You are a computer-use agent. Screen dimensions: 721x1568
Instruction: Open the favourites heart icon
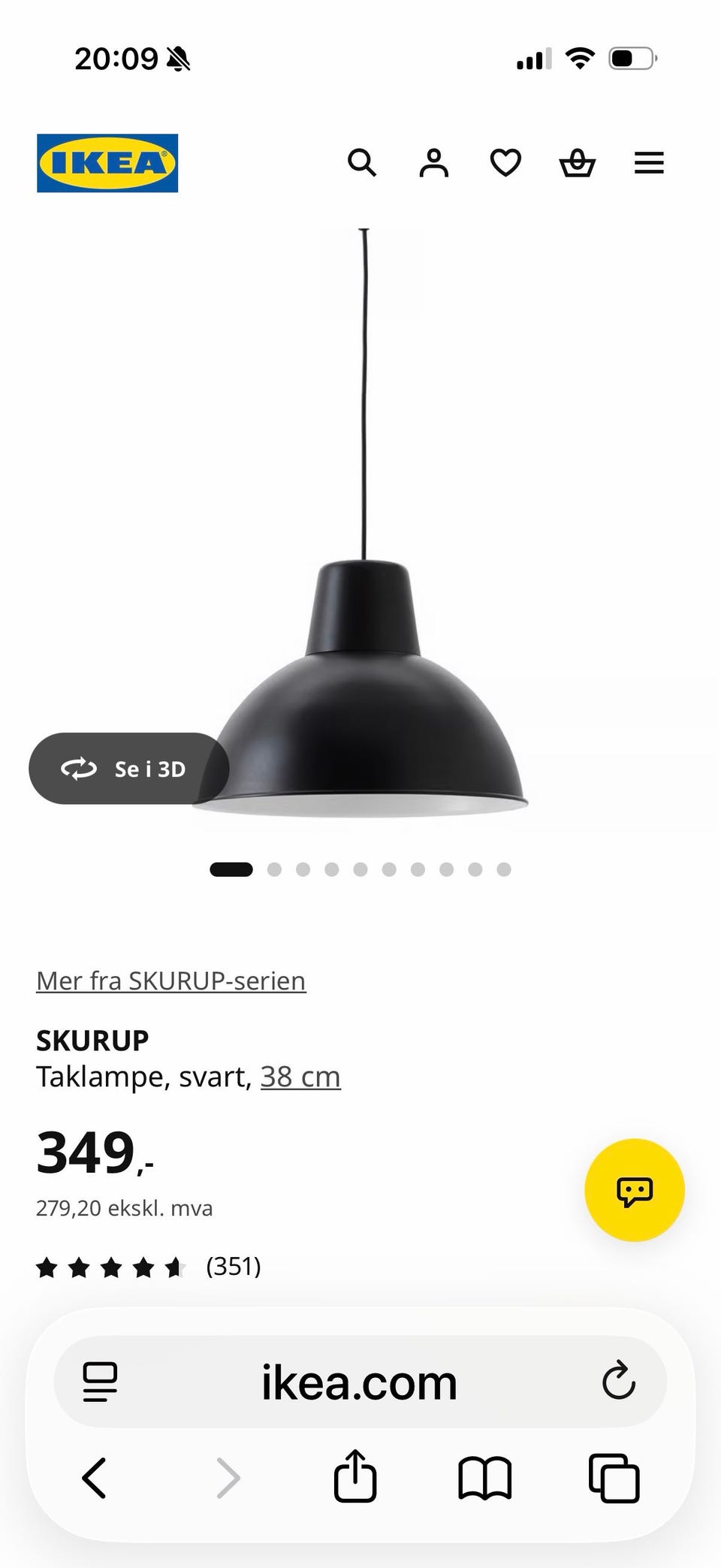click(x=505, y=162)
